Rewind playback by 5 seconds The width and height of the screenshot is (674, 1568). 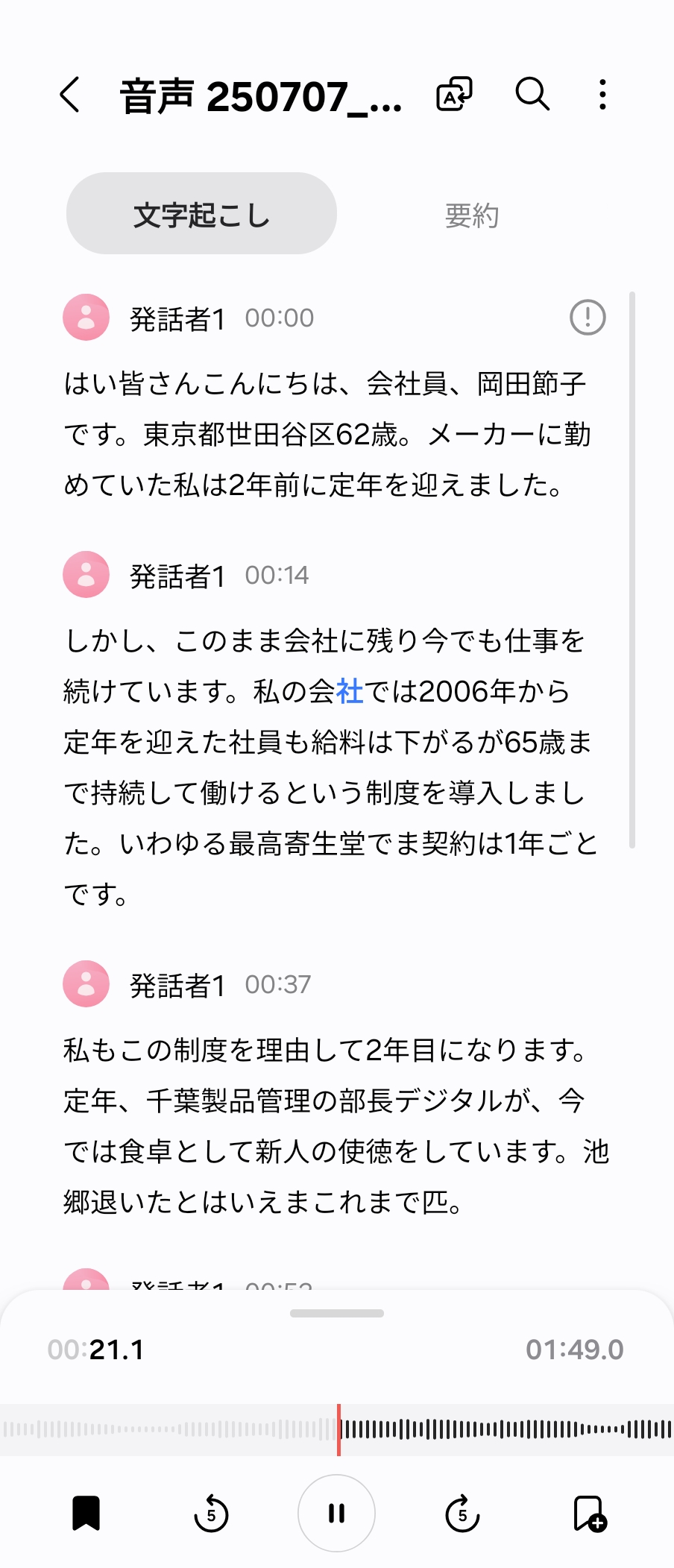211,1514
